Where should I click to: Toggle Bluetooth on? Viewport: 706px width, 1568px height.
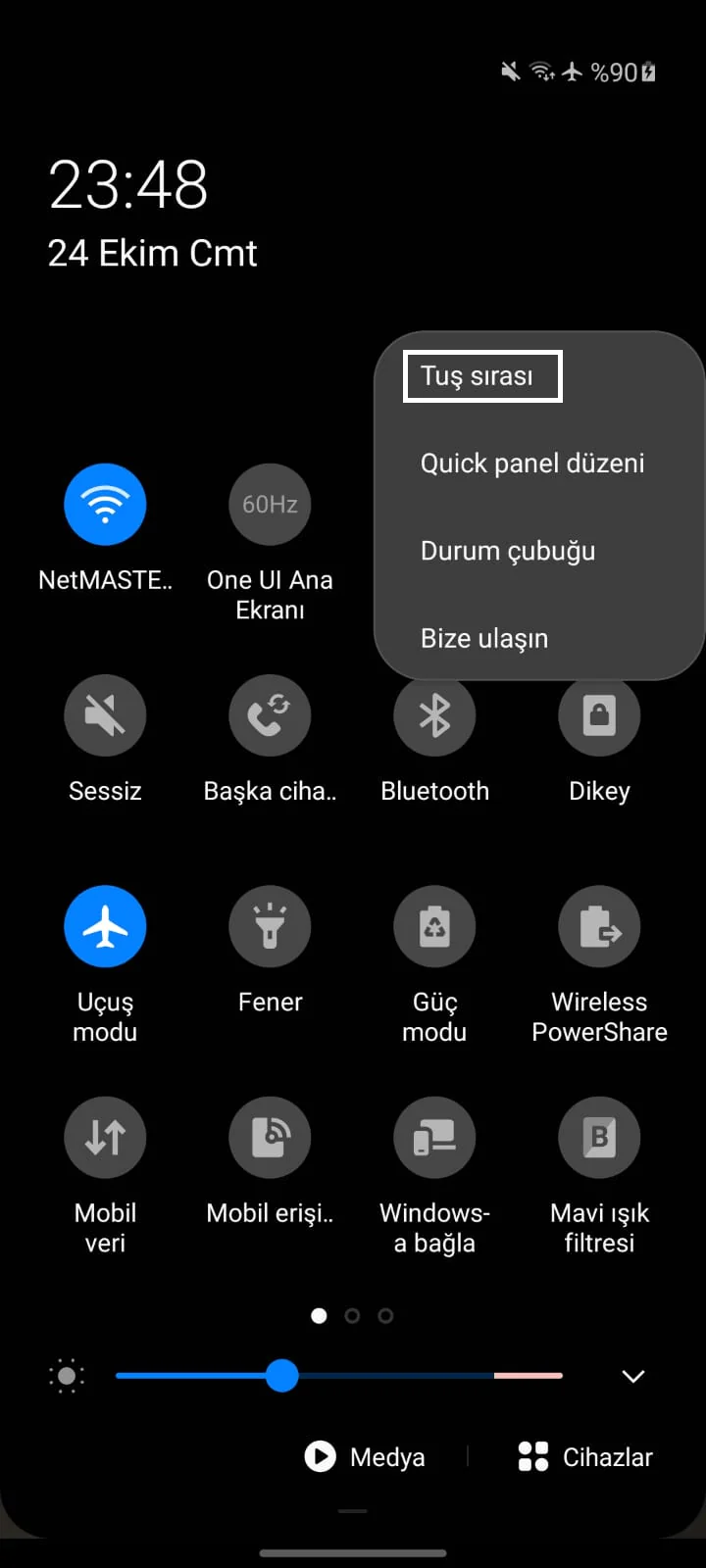(x=434, y=715)
